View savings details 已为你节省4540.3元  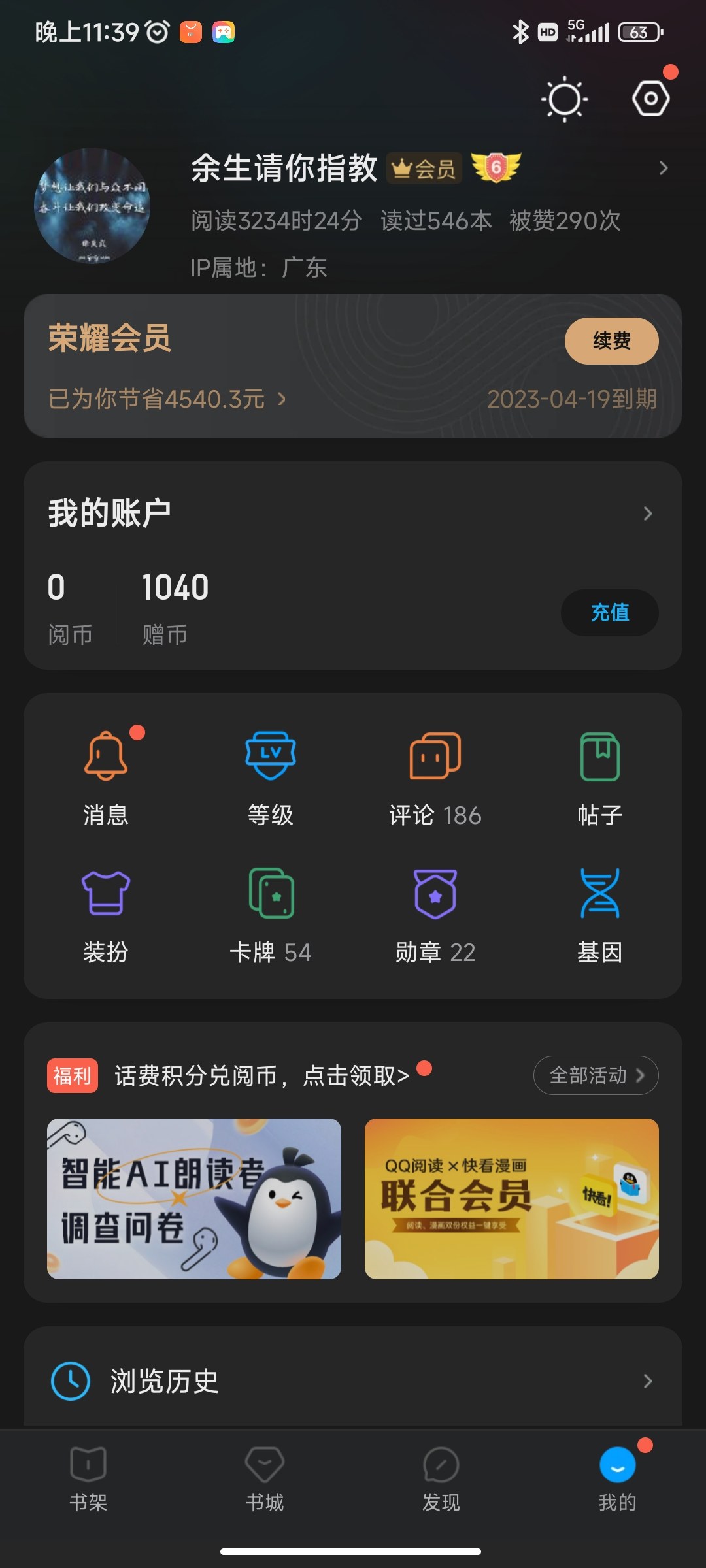click(x=167, y=399)
